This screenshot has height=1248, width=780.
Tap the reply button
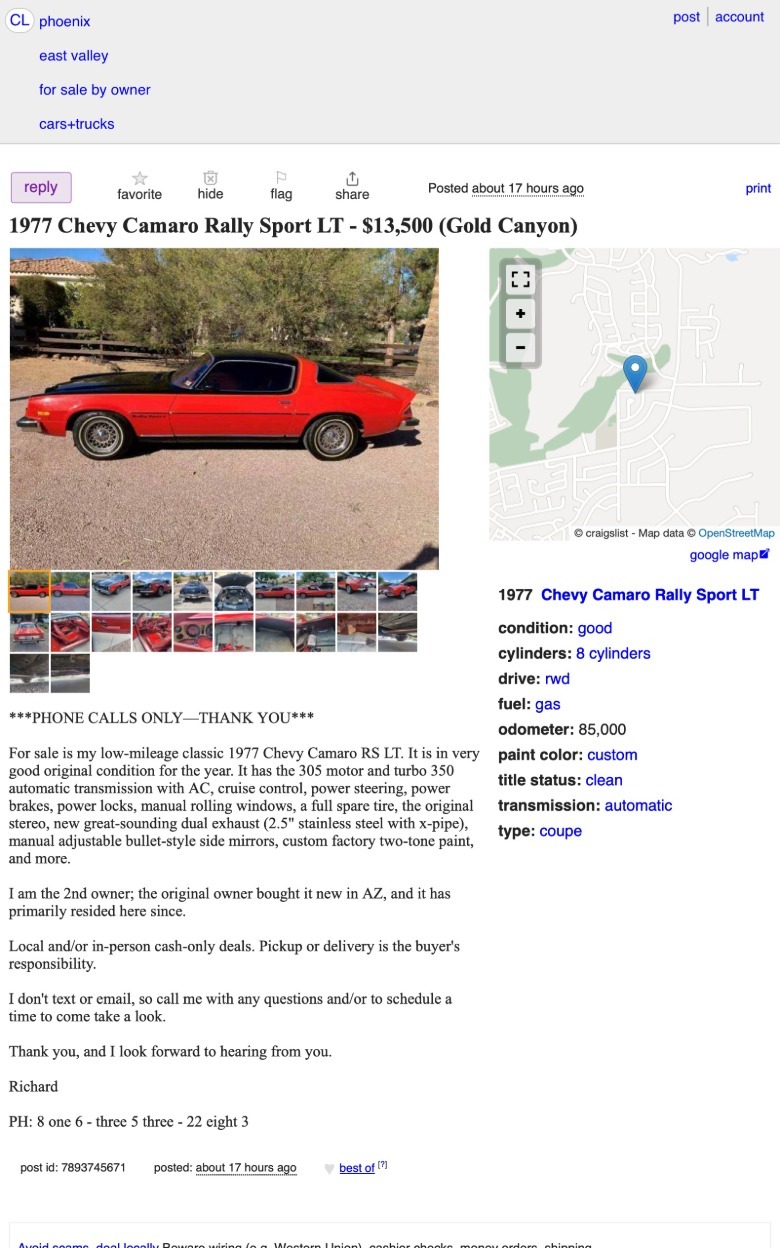click(x=41, y=187)
